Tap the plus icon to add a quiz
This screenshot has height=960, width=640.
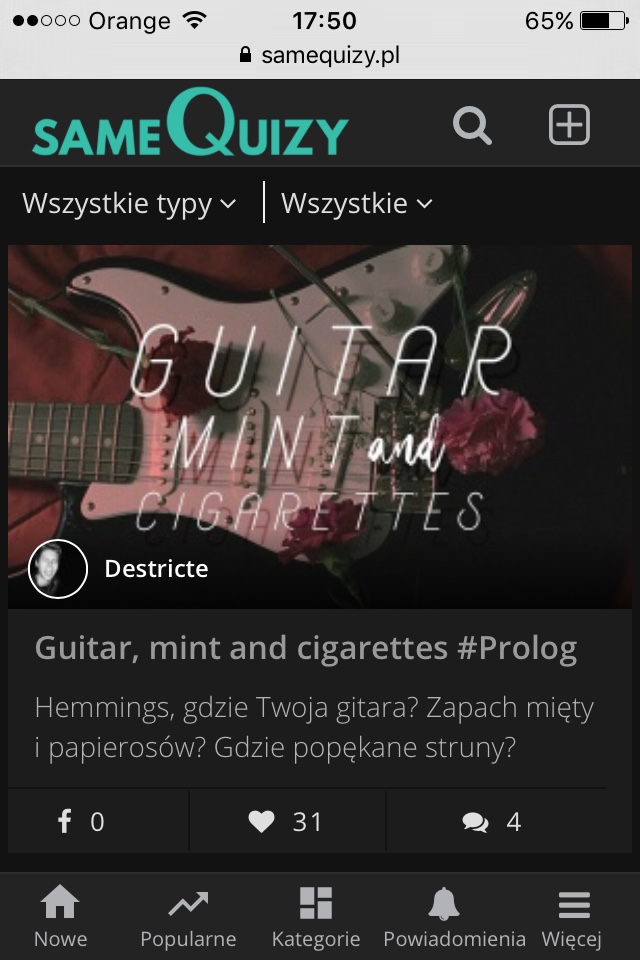pyautogui.click(x=569, y=126)
